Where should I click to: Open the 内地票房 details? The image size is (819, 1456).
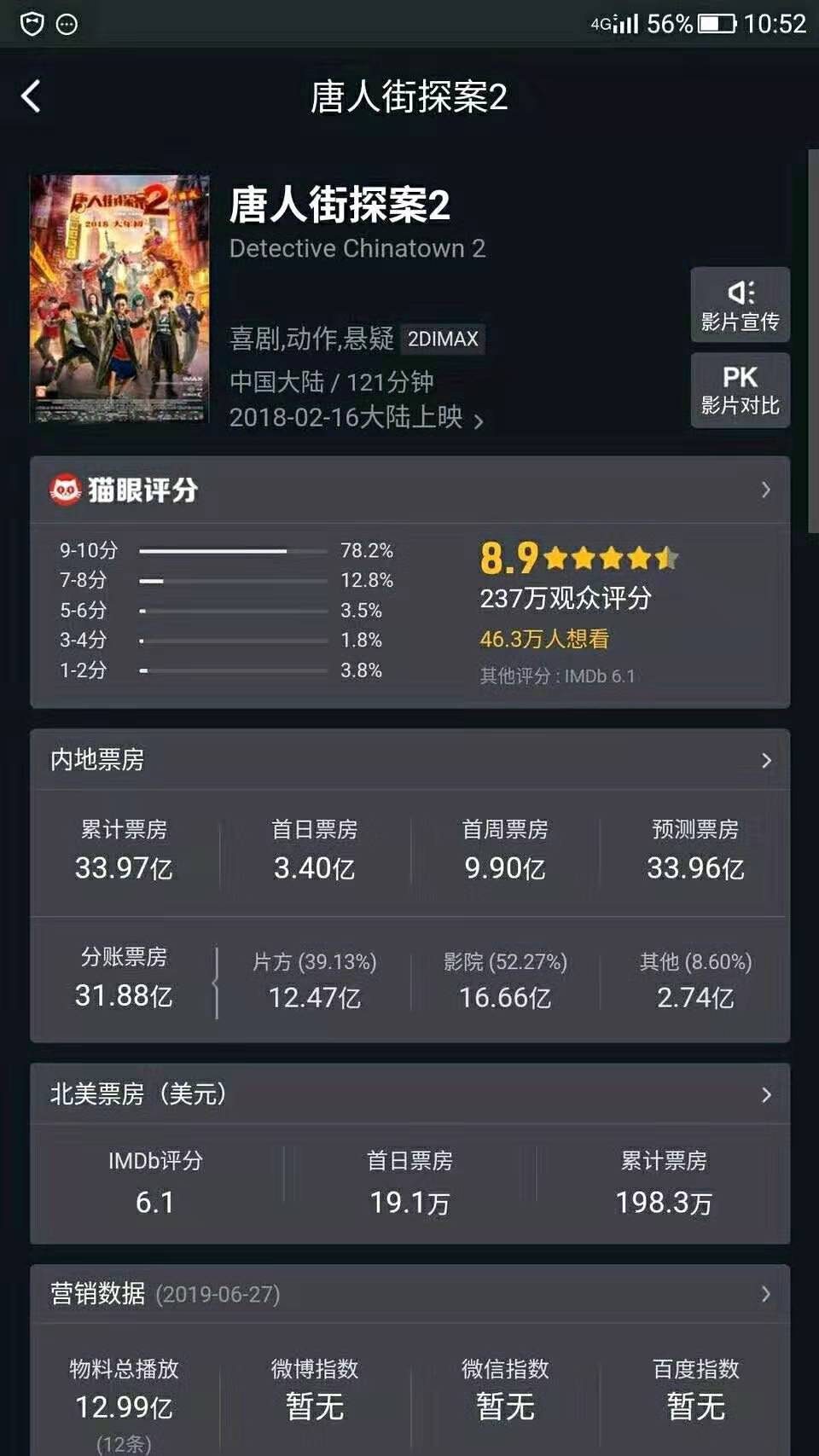click(409, 760)
